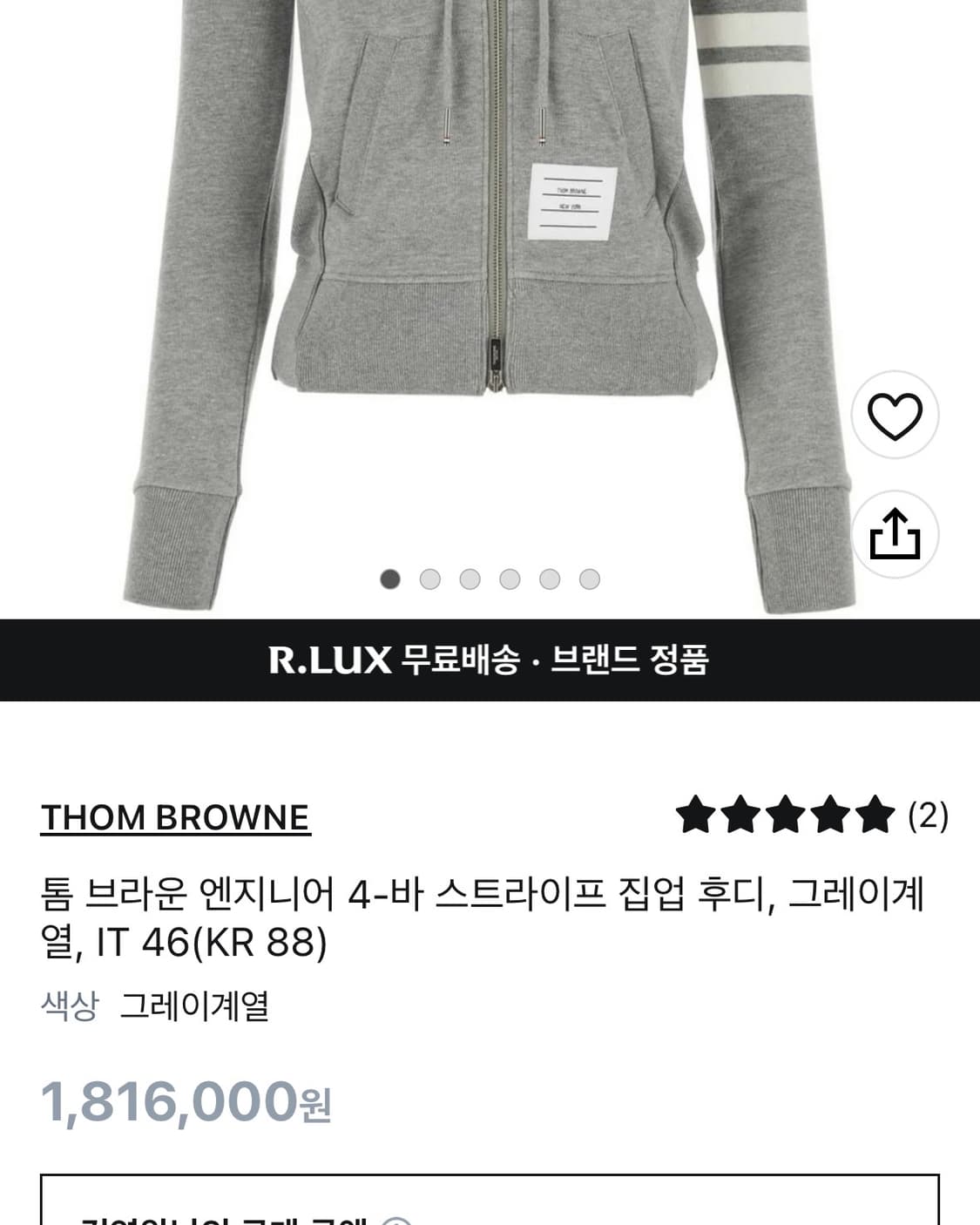Tap the product image of the gray hoodie

[488, 261]
